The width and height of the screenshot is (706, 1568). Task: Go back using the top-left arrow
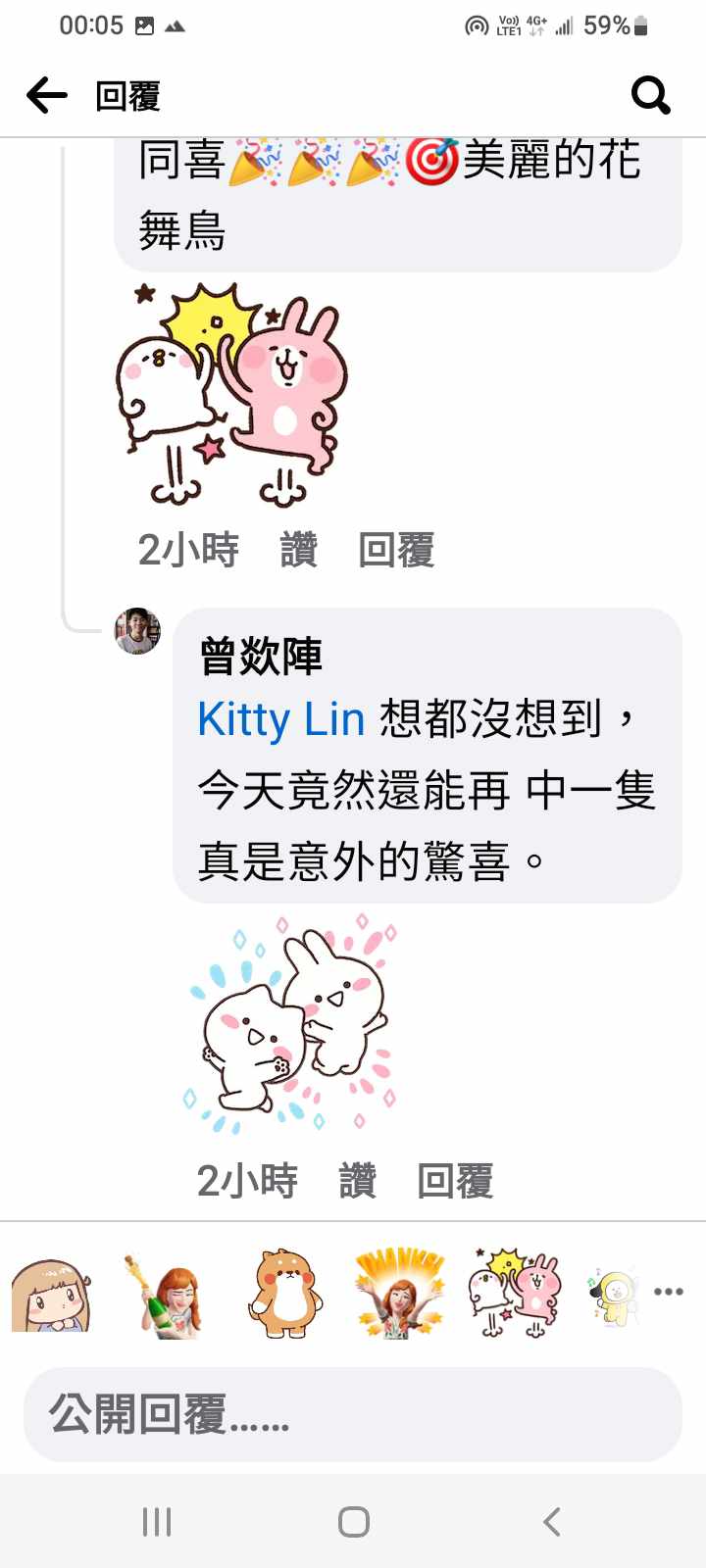click(x=47, y=96)
